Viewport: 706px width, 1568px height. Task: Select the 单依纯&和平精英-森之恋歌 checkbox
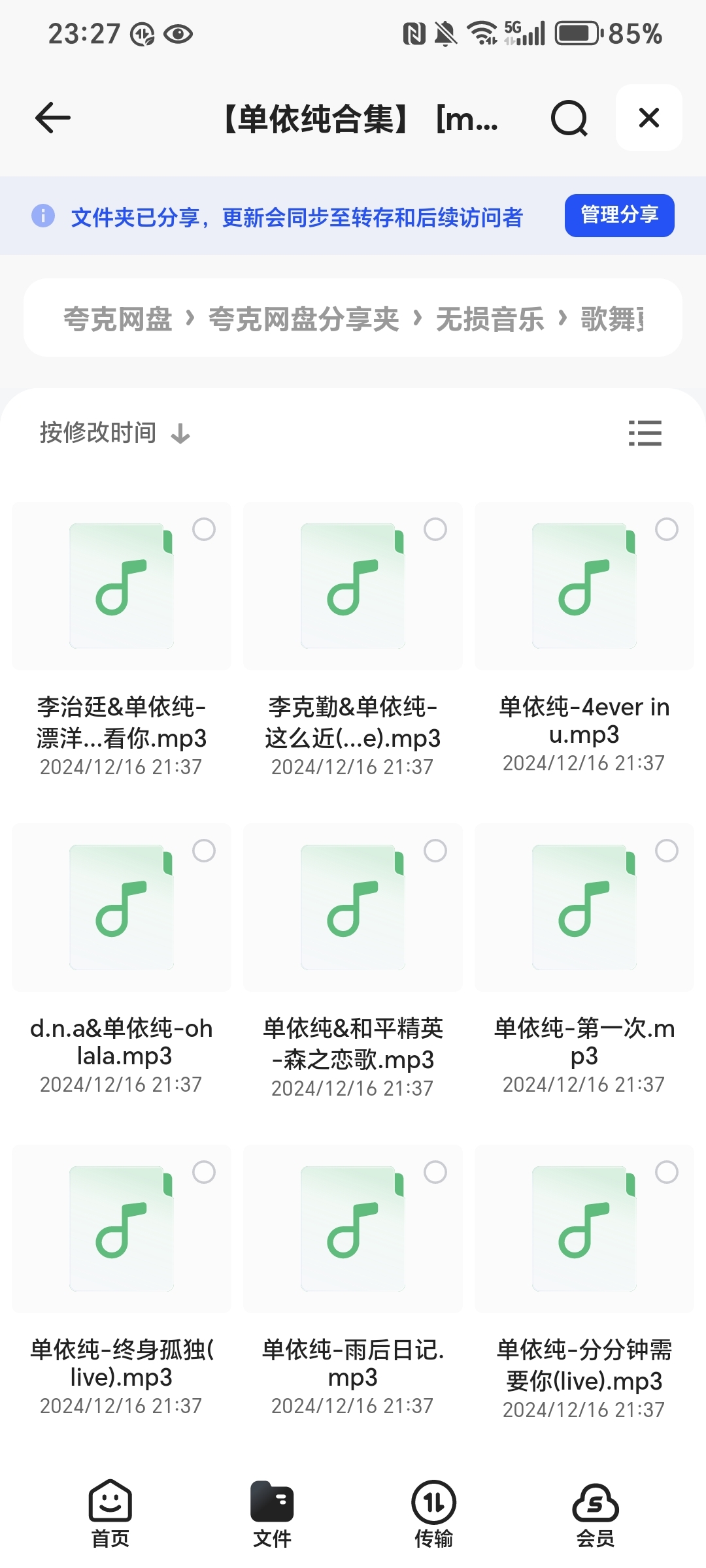[x=435, y=851]
